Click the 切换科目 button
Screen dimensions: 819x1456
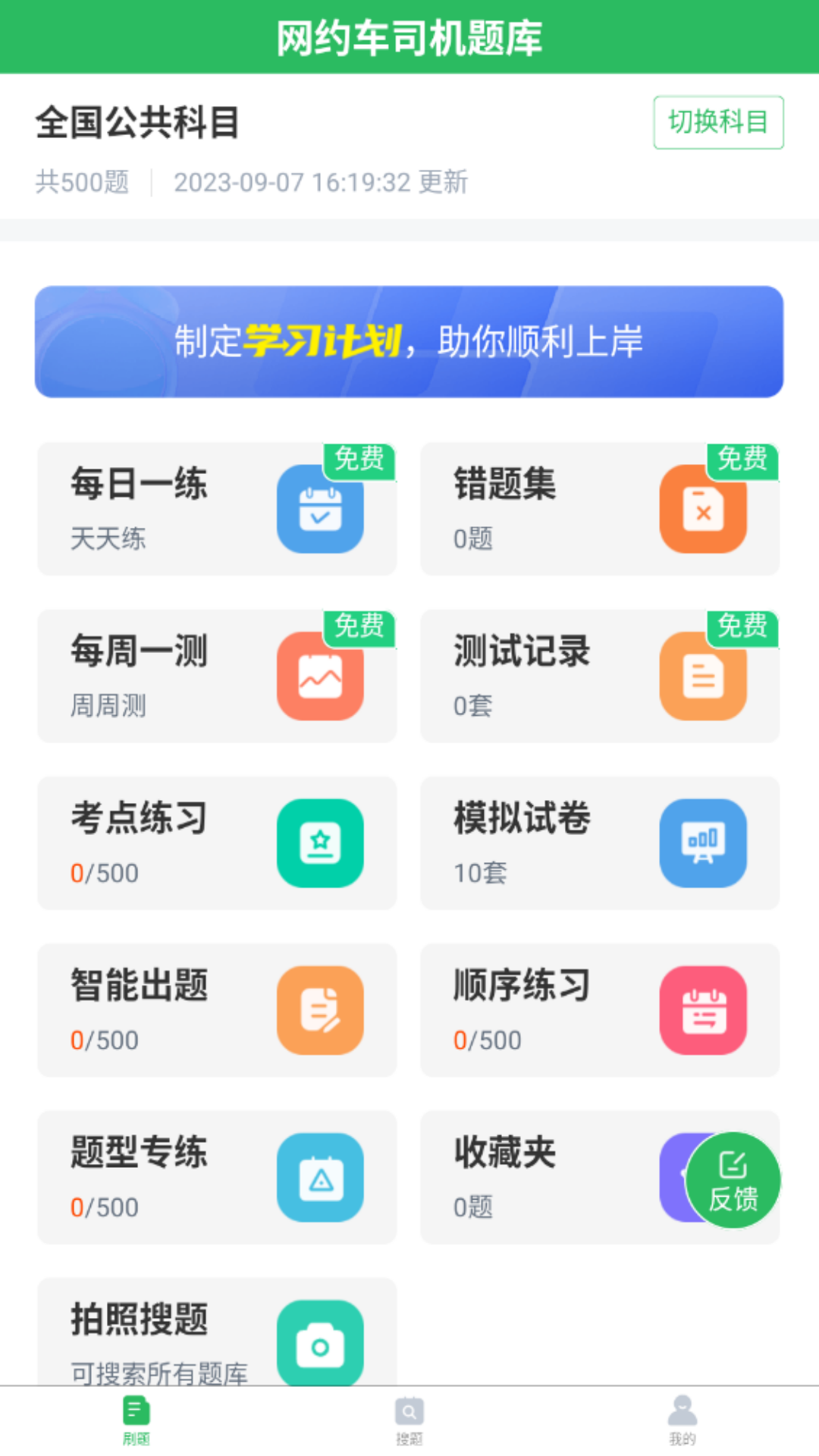click(717, 123)
